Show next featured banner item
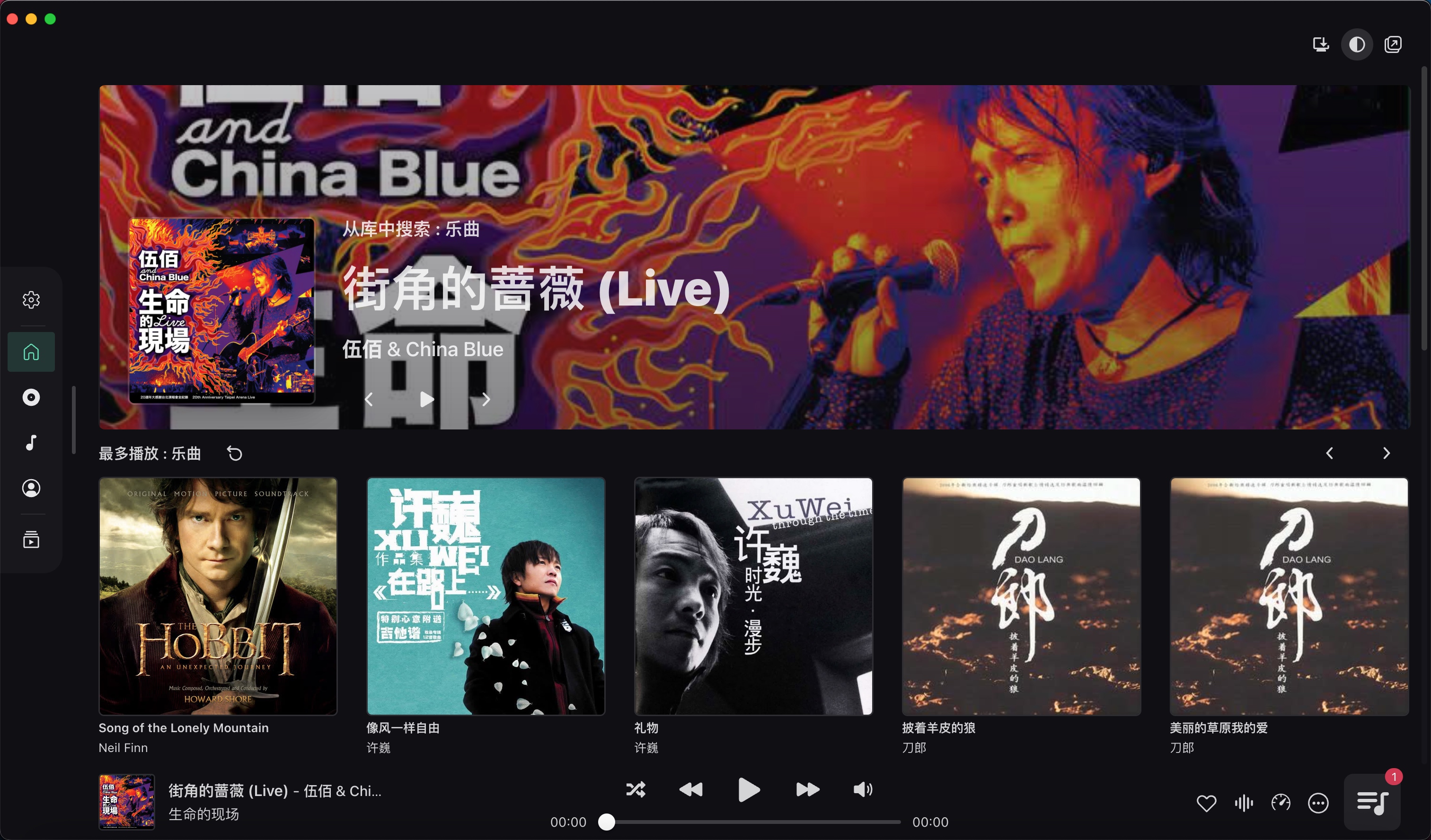The image size is (1431, 840). (x=486, y=400)
